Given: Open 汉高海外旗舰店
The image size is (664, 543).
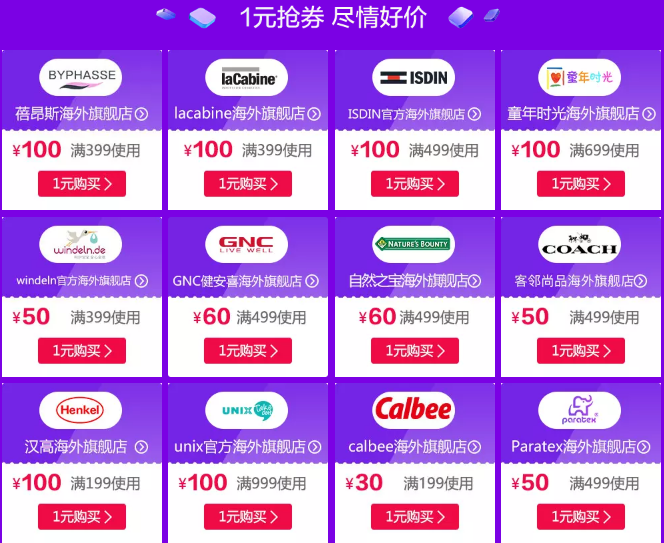Looking at the screenshot, I should pos(82,447).
